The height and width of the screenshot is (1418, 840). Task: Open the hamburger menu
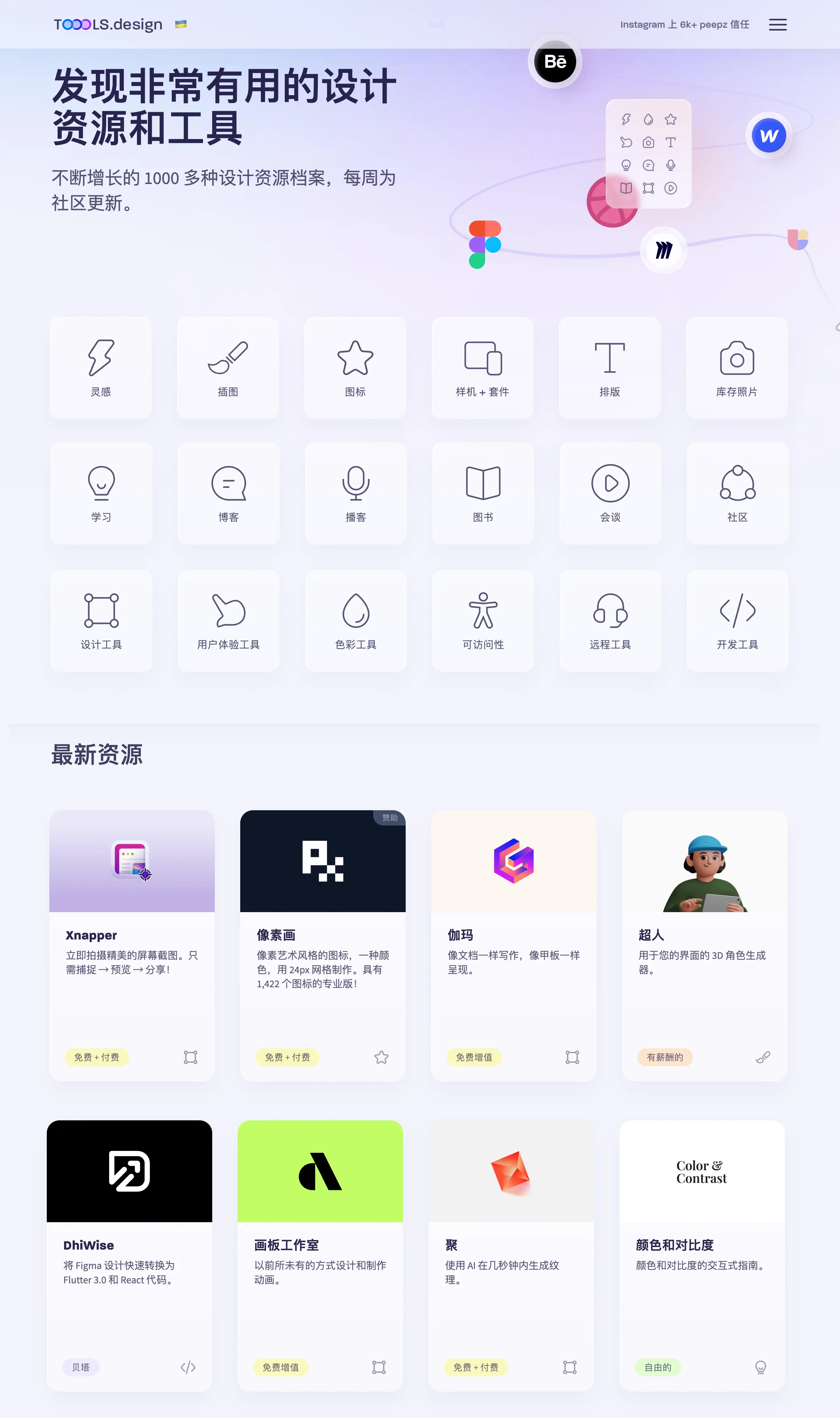777,24
